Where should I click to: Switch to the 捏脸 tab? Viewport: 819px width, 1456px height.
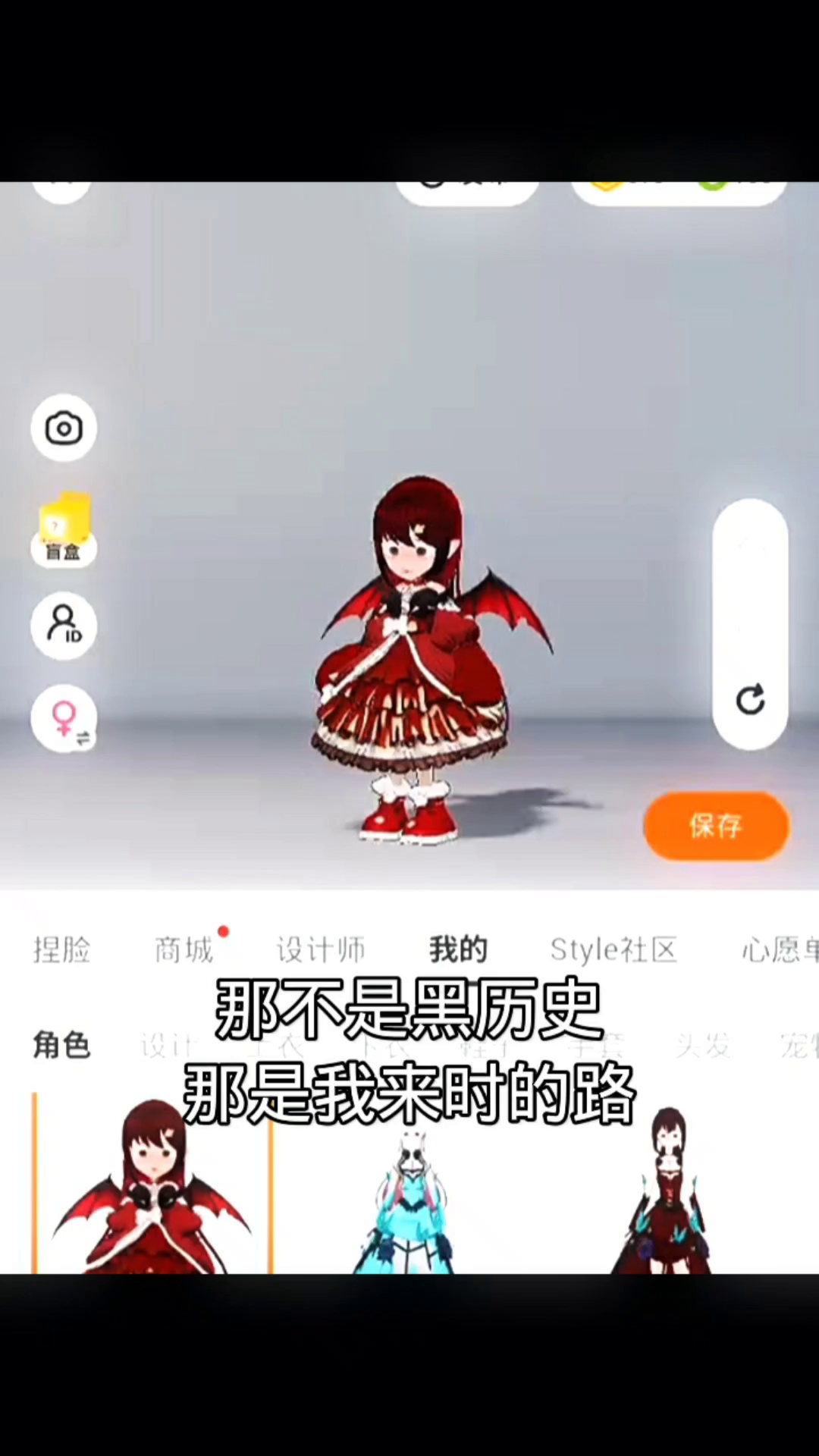[62, 949]
